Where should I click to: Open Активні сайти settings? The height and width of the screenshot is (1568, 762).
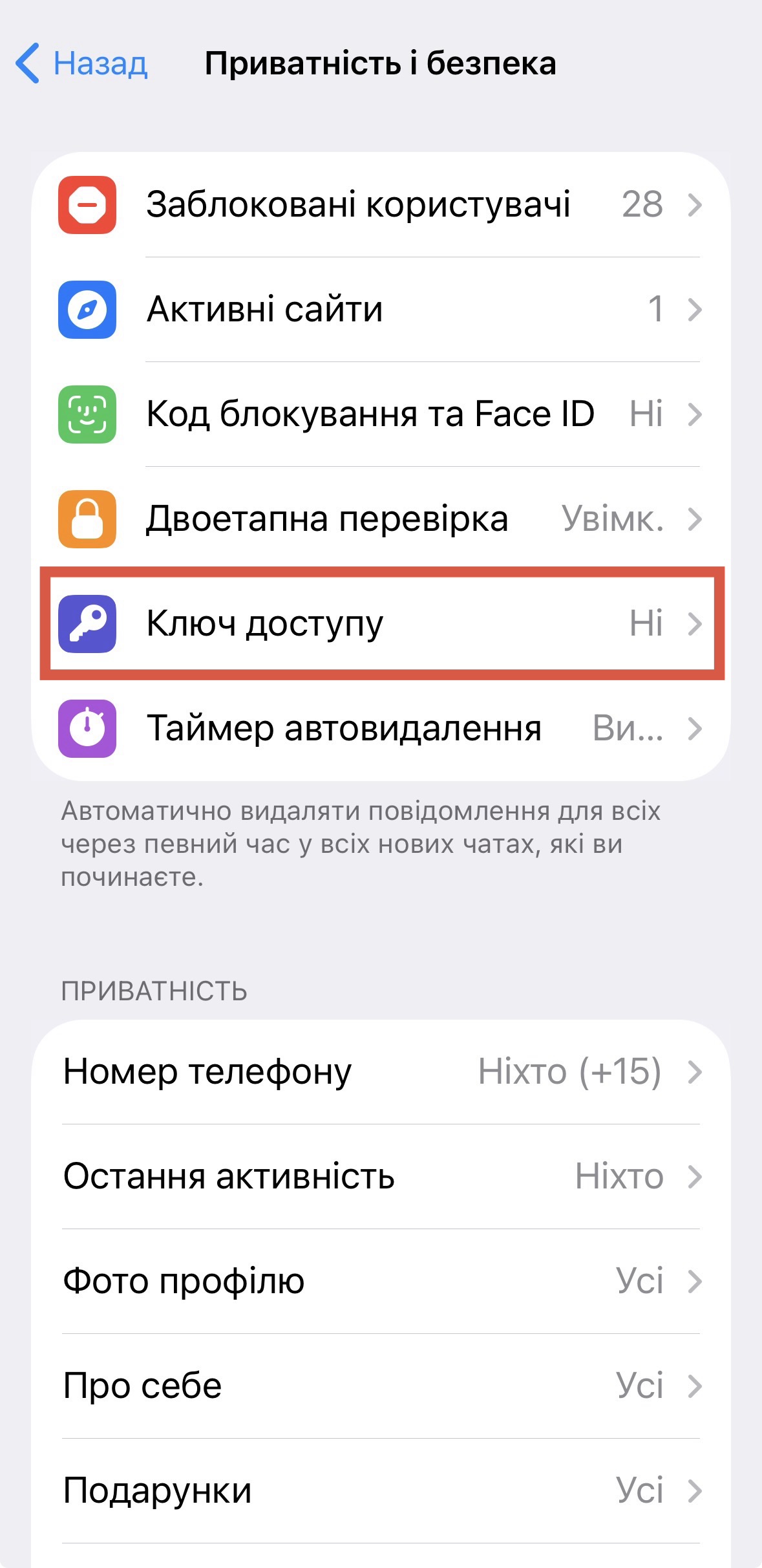(x=380, y=309)
